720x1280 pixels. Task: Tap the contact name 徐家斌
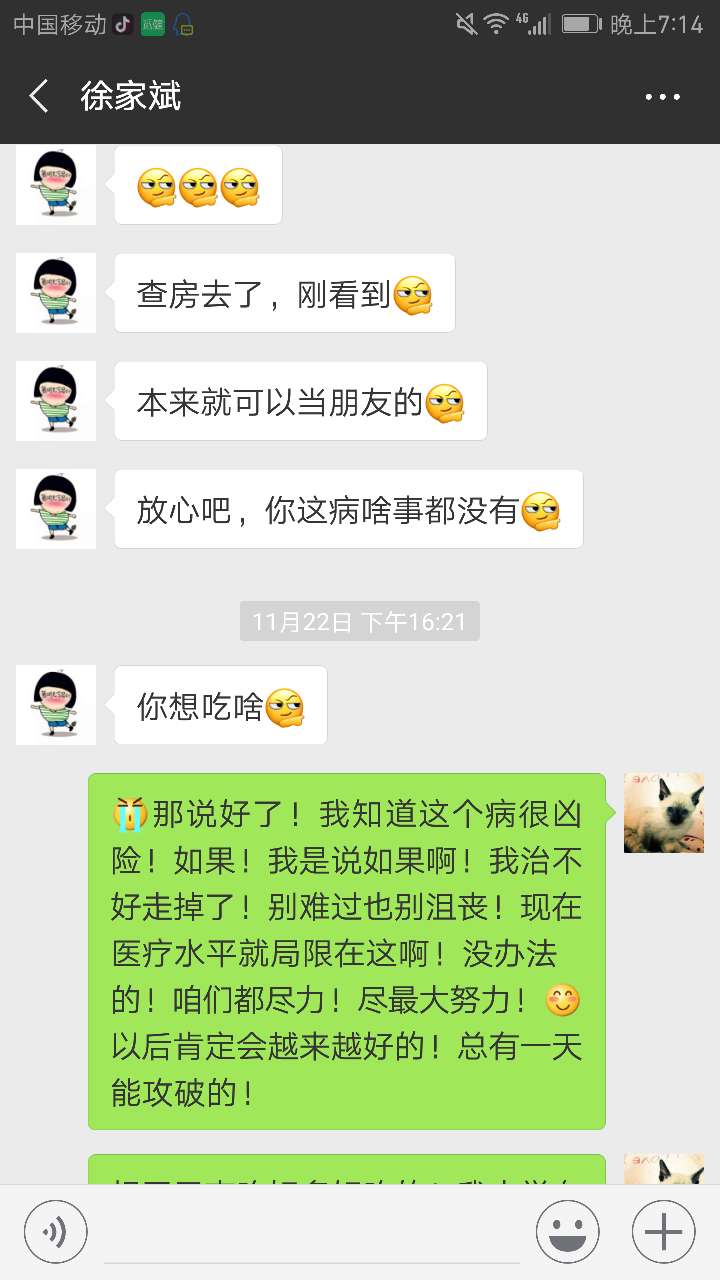(x=130, y=95)
